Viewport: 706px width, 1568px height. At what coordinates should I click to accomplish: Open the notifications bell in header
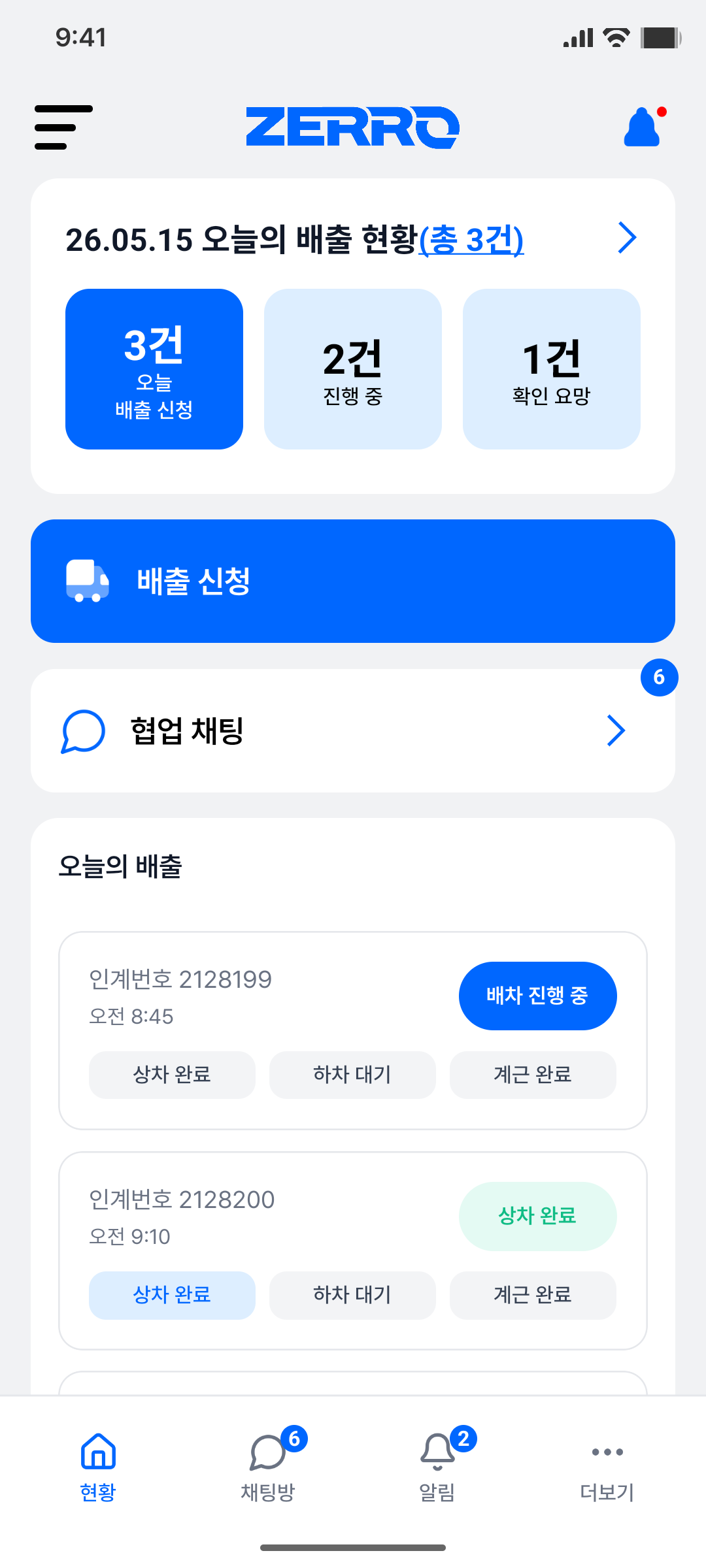pyautogui.click(x=644, y=127)
